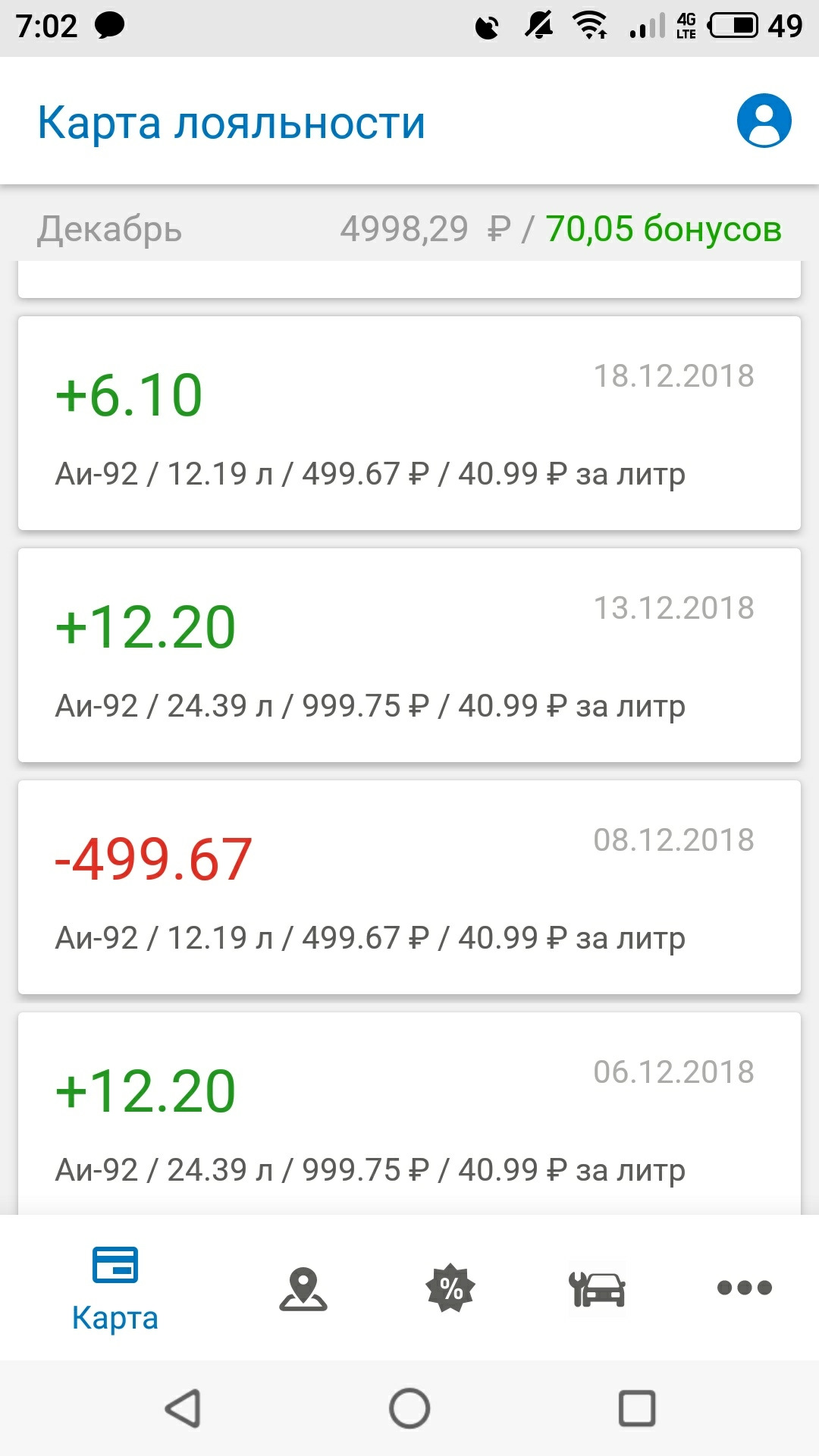
Task: Go to the home screen
Action: click(x=409, y=1409)
